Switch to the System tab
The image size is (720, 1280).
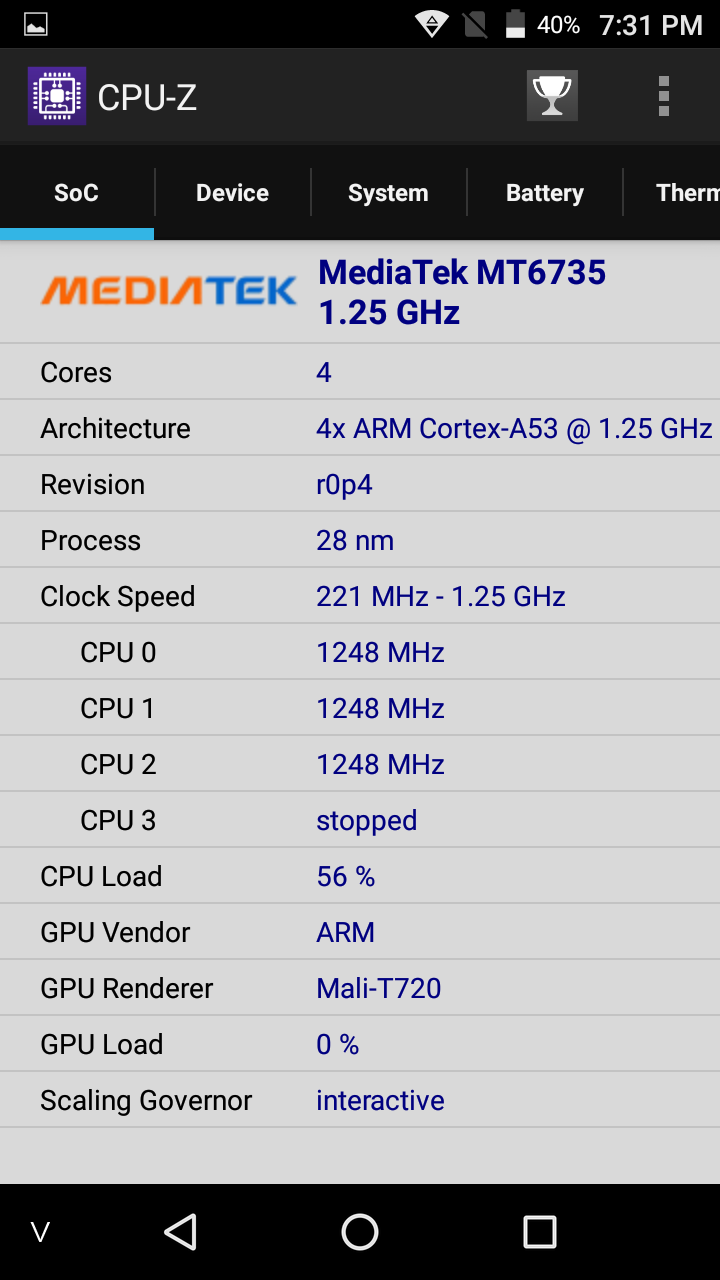point(388,193)
